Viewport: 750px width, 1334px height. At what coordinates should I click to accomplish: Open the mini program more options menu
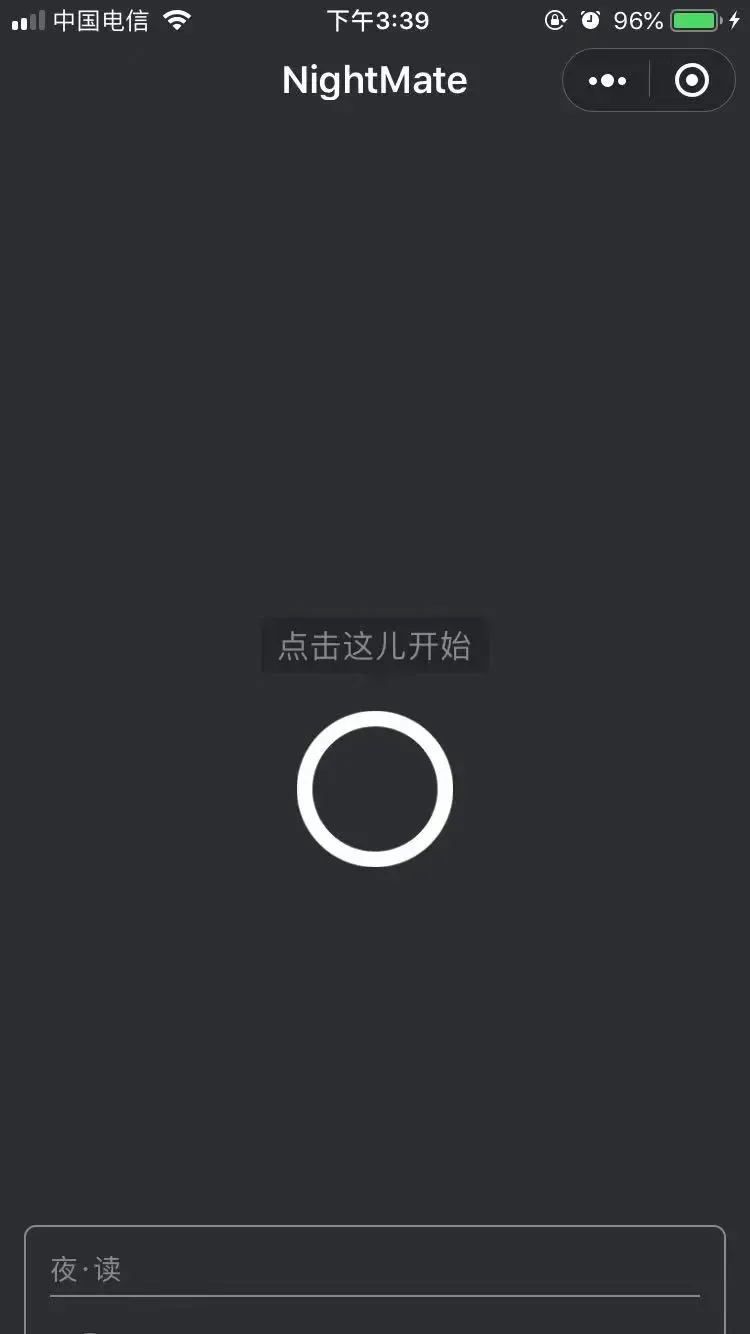click(607, 81)
